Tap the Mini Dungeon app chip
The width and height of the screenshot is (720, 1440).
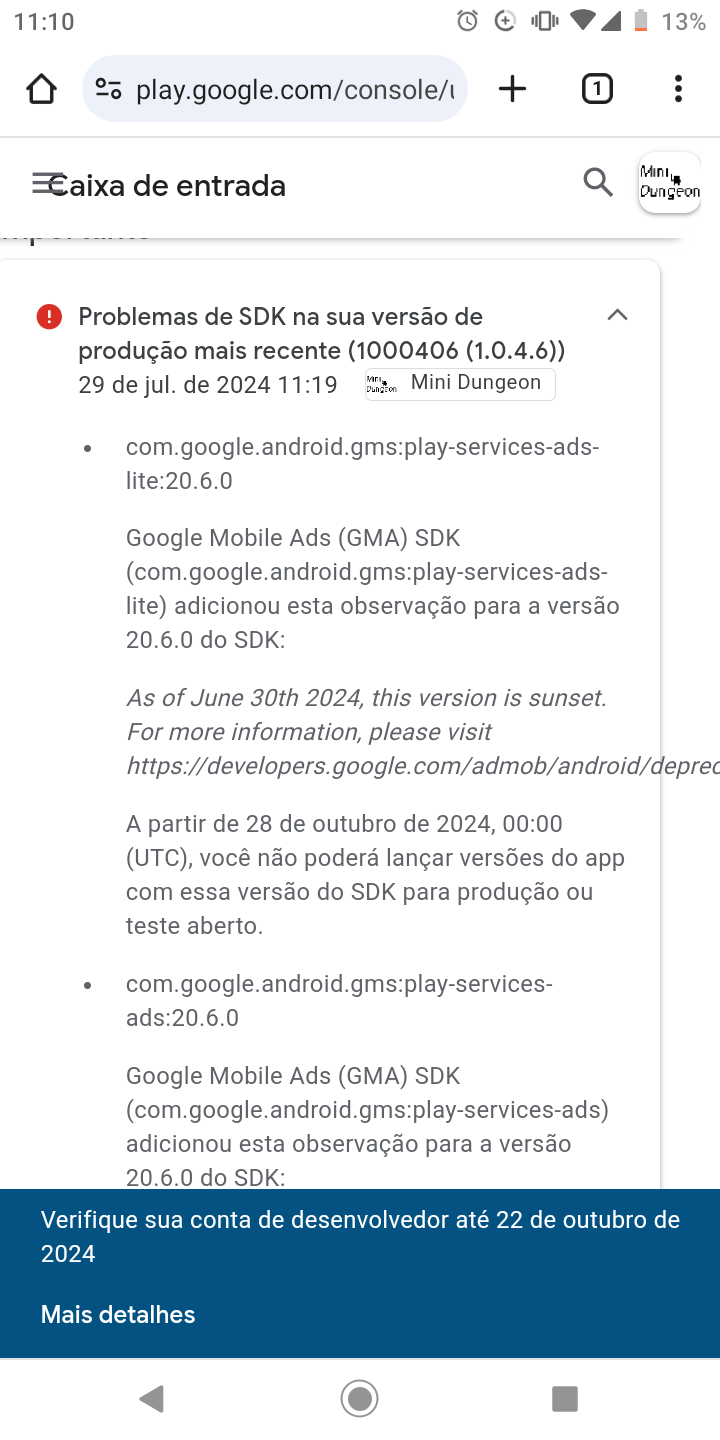[x=460, y=383]
